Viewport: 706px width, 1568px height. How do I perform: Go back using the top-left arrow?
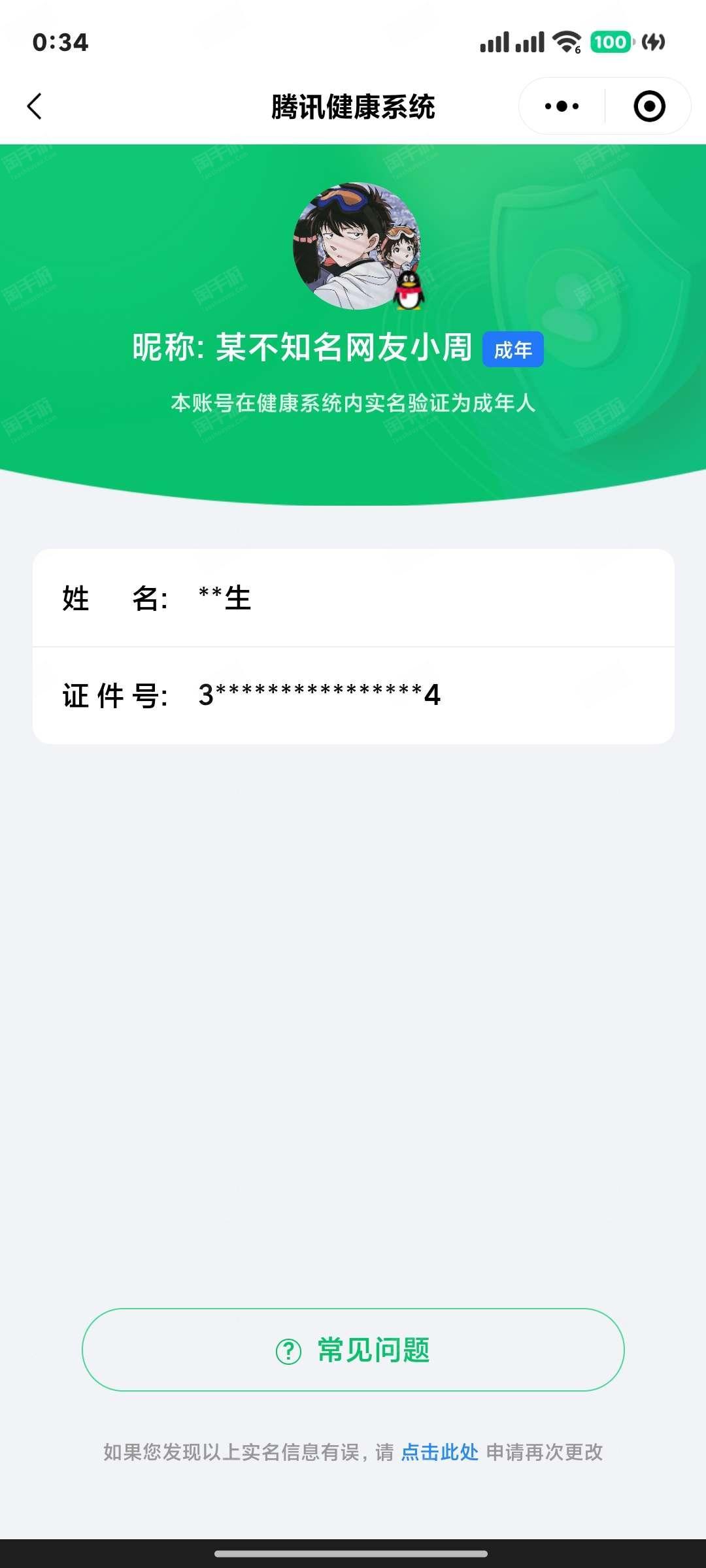(35, 106)
